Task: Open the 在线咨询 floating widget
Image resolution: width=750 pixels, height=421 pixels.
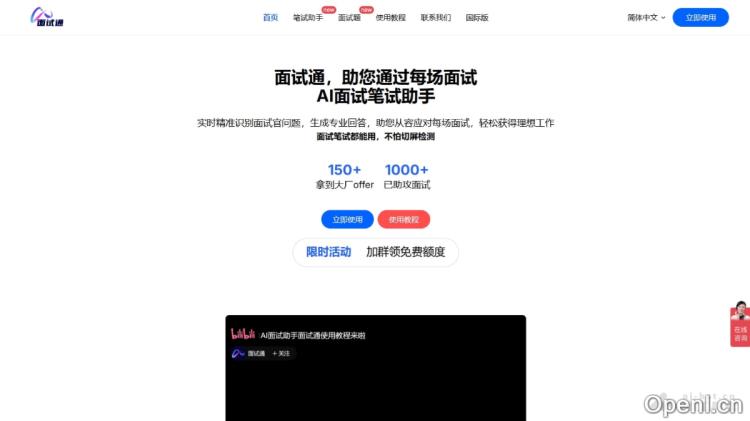Action: click(739, 325)
